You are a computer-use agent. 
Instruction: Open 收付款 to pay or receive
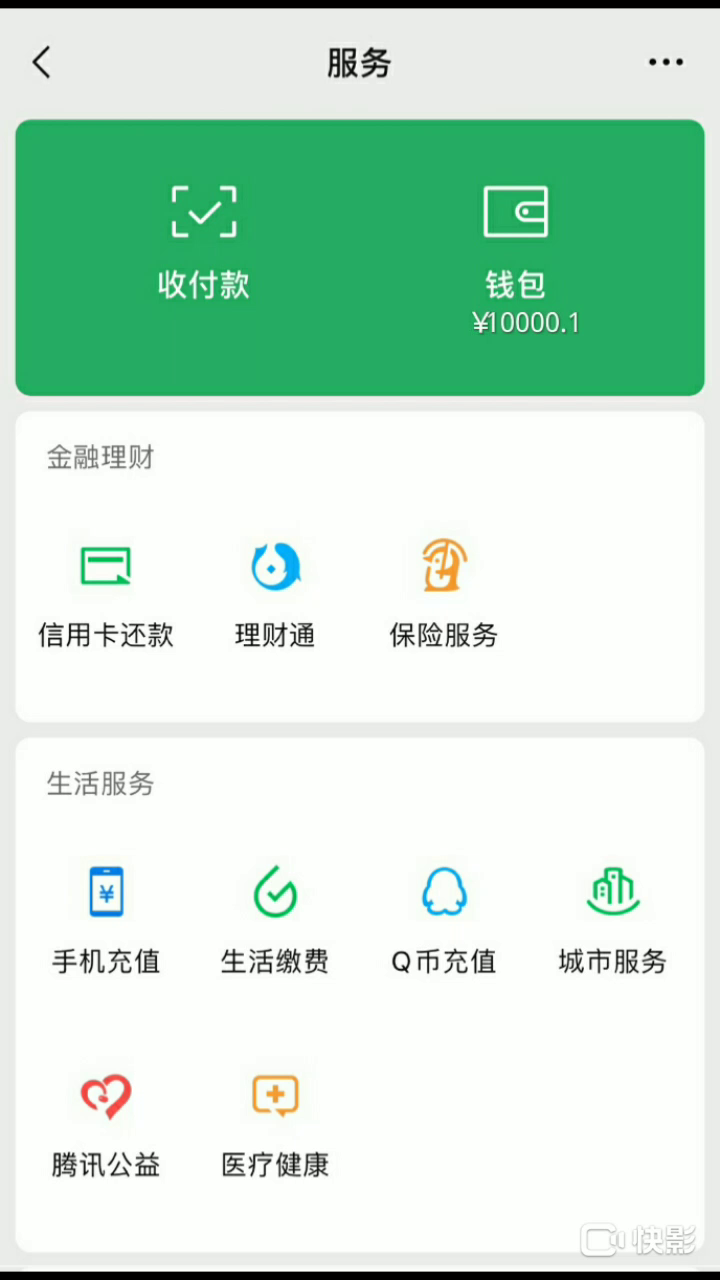click(204, 242)
